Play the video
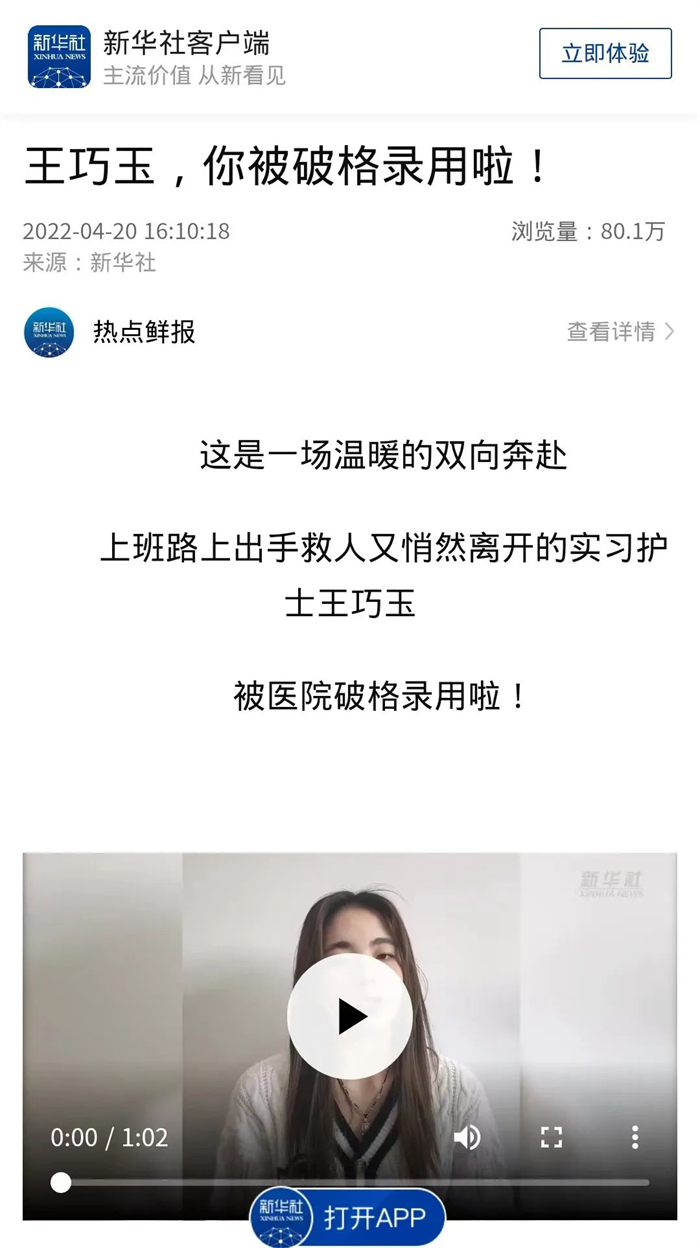This screenshot has width=700, height=1248. pyautogui.click(x=350, y=1016)
